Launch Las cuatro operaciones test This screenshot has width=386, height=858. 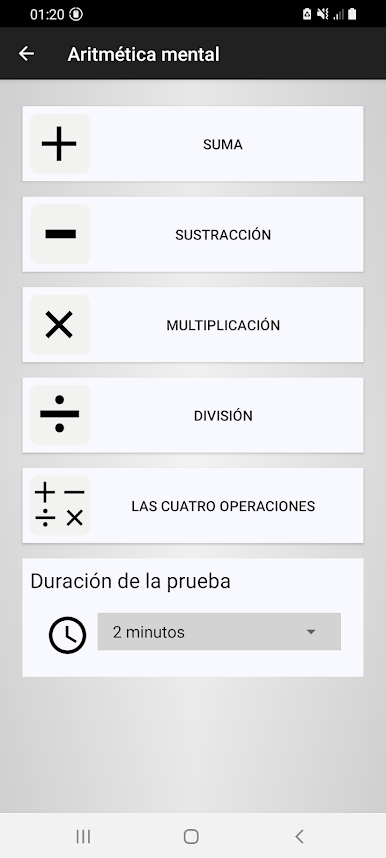[193, 506]
